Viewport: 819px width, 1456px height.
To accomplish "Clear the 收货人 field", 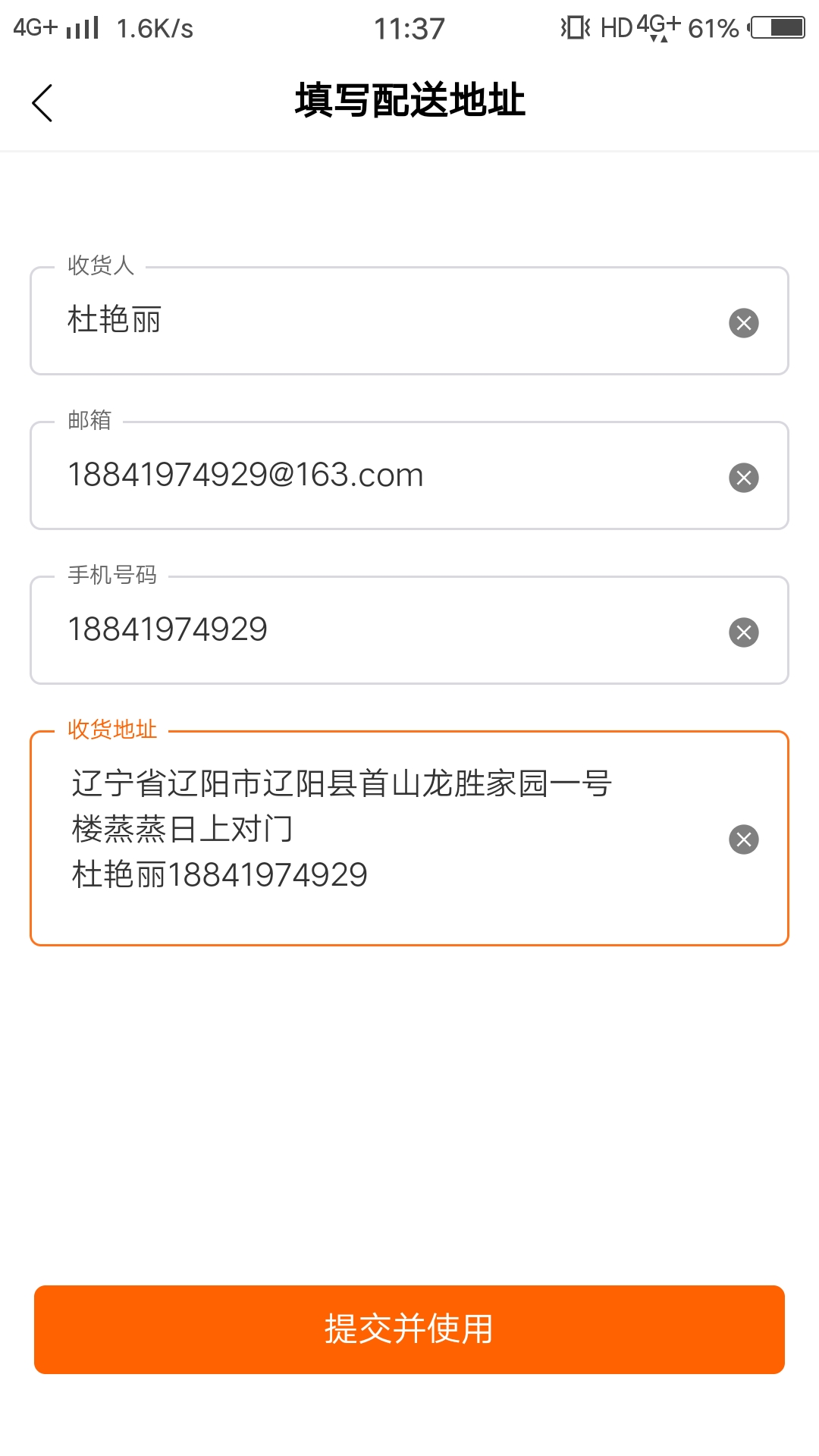I will coord(743,323).
